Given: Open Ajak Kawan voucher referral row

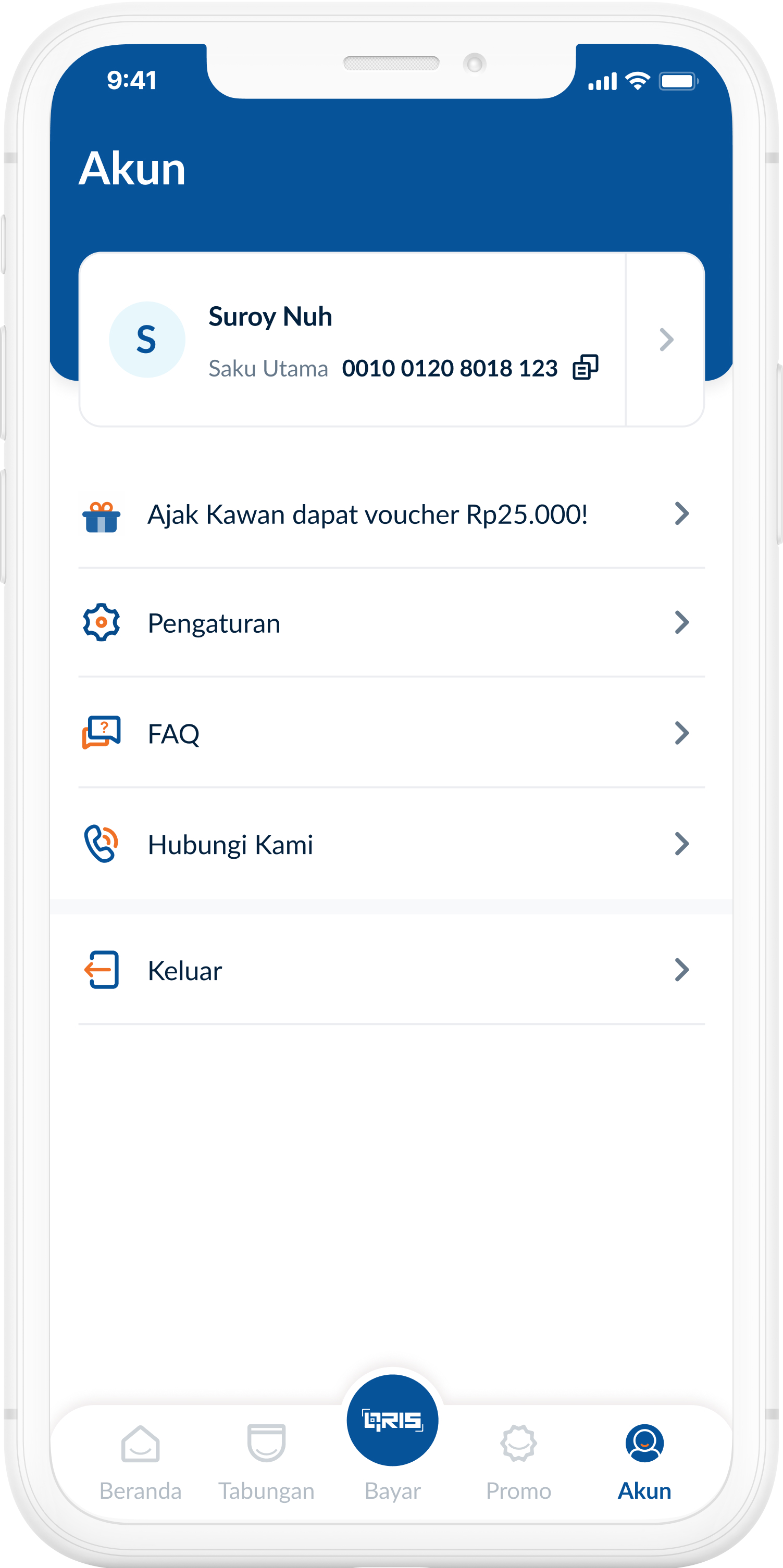Looking at the screenshot, I should coord(391,515).
